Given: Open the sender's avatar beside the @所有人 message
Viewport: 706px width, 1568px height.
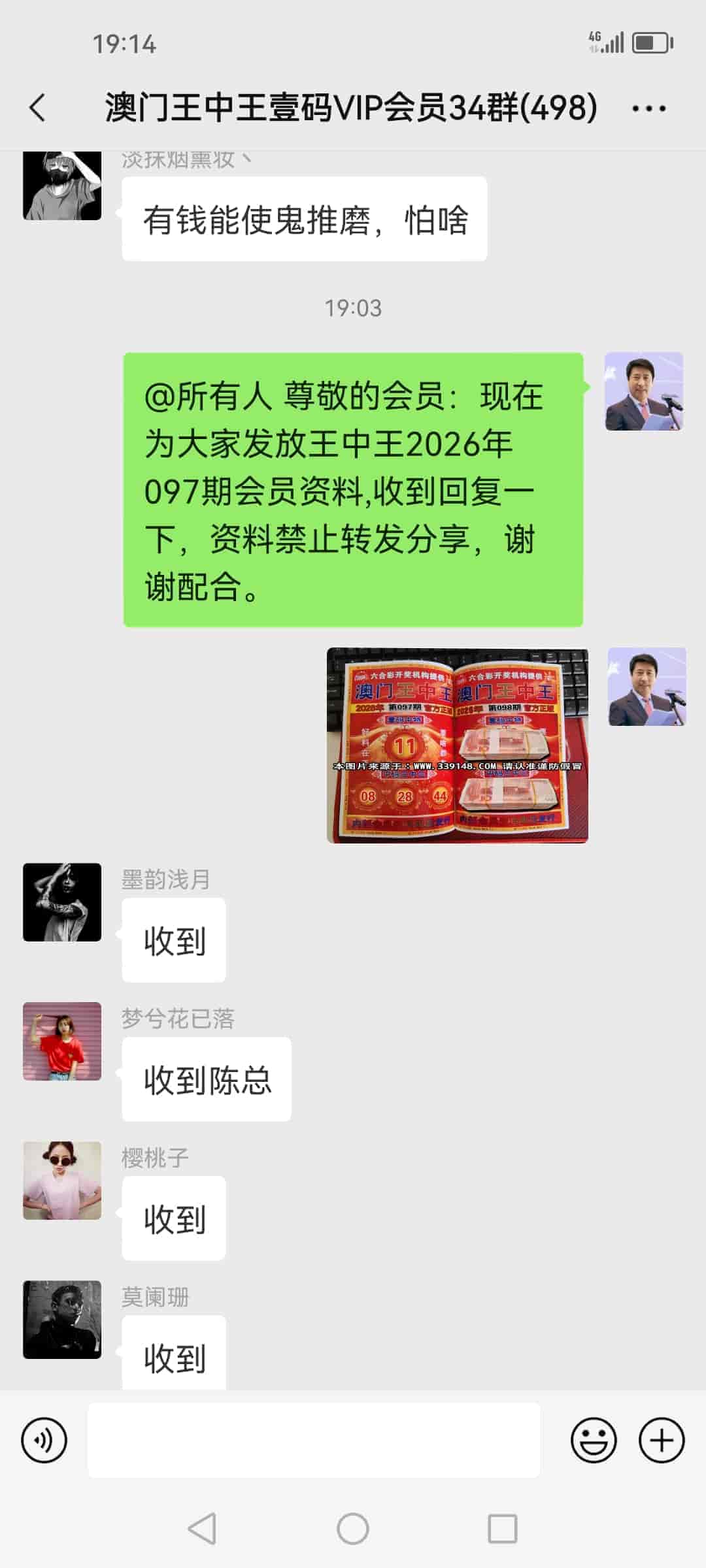Looking at the screenshot, I should pyautogui.click(x=644, y=391).
